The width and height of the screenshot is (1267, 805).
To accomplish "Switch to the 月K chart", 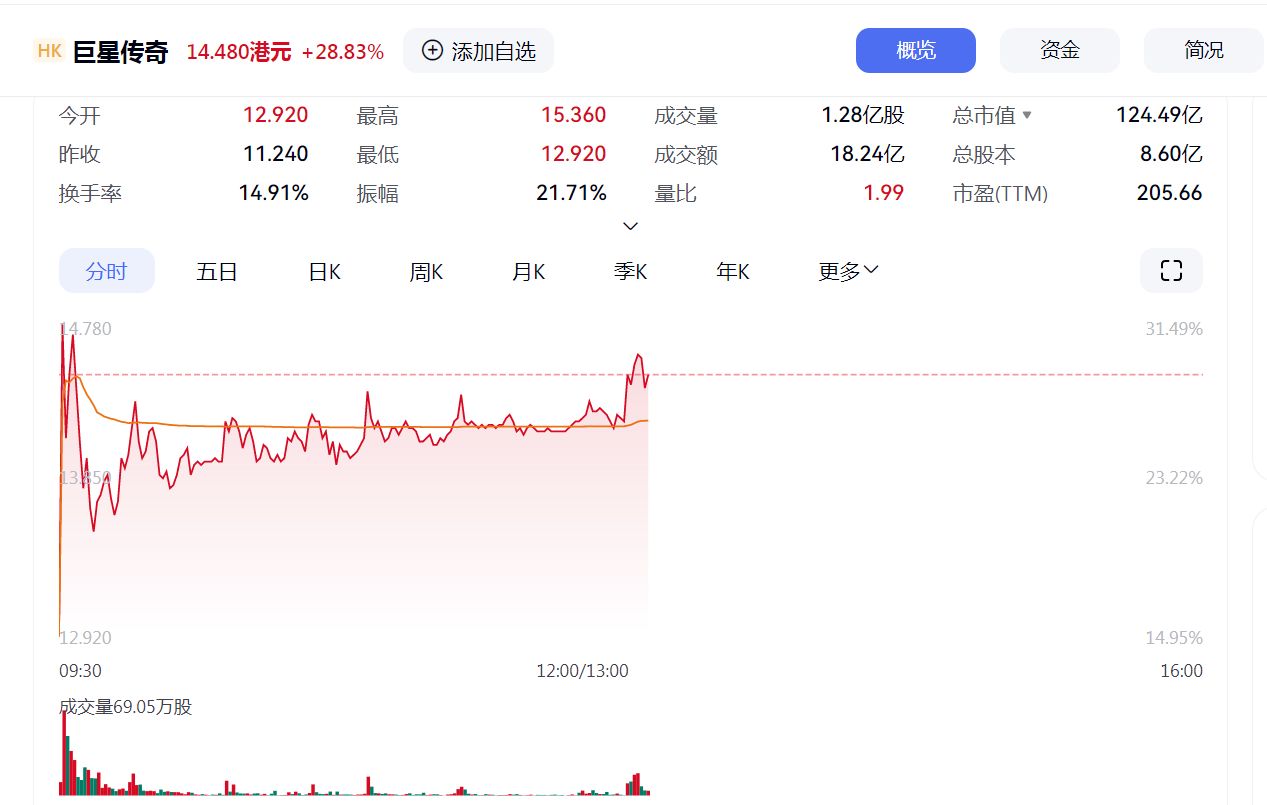I will click(x=528, y=271).
